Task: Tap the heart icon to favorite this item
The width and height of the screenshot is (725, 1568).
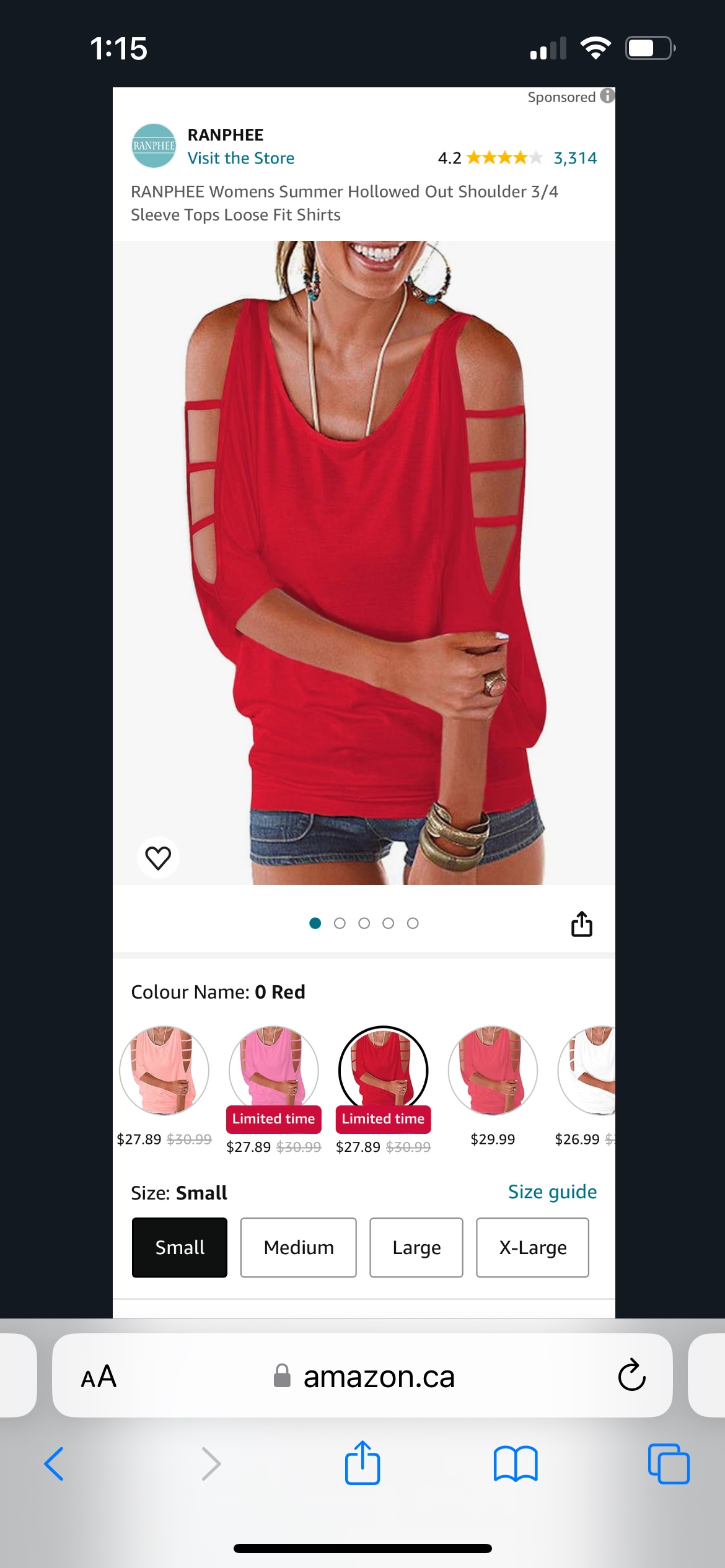Action: tap(159, 857)
